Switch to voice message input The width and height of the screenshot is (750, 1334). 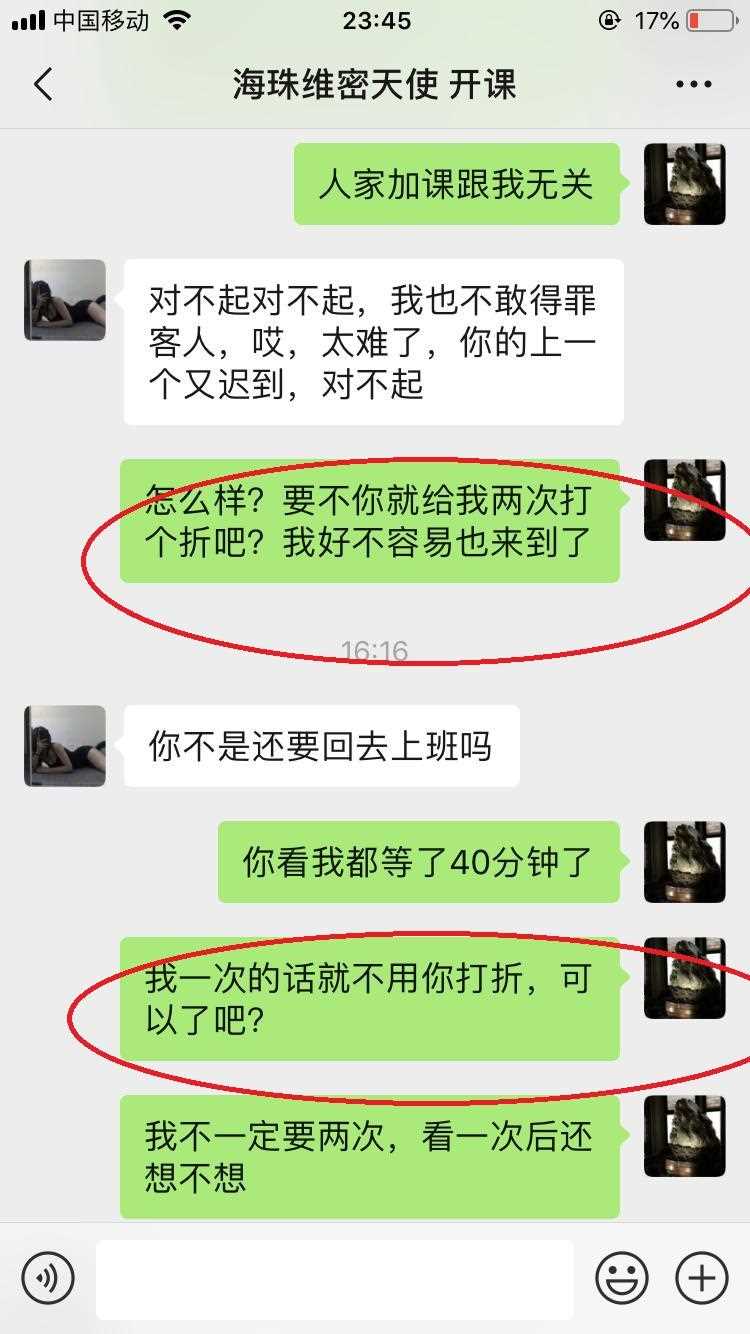pos(48,1277)
